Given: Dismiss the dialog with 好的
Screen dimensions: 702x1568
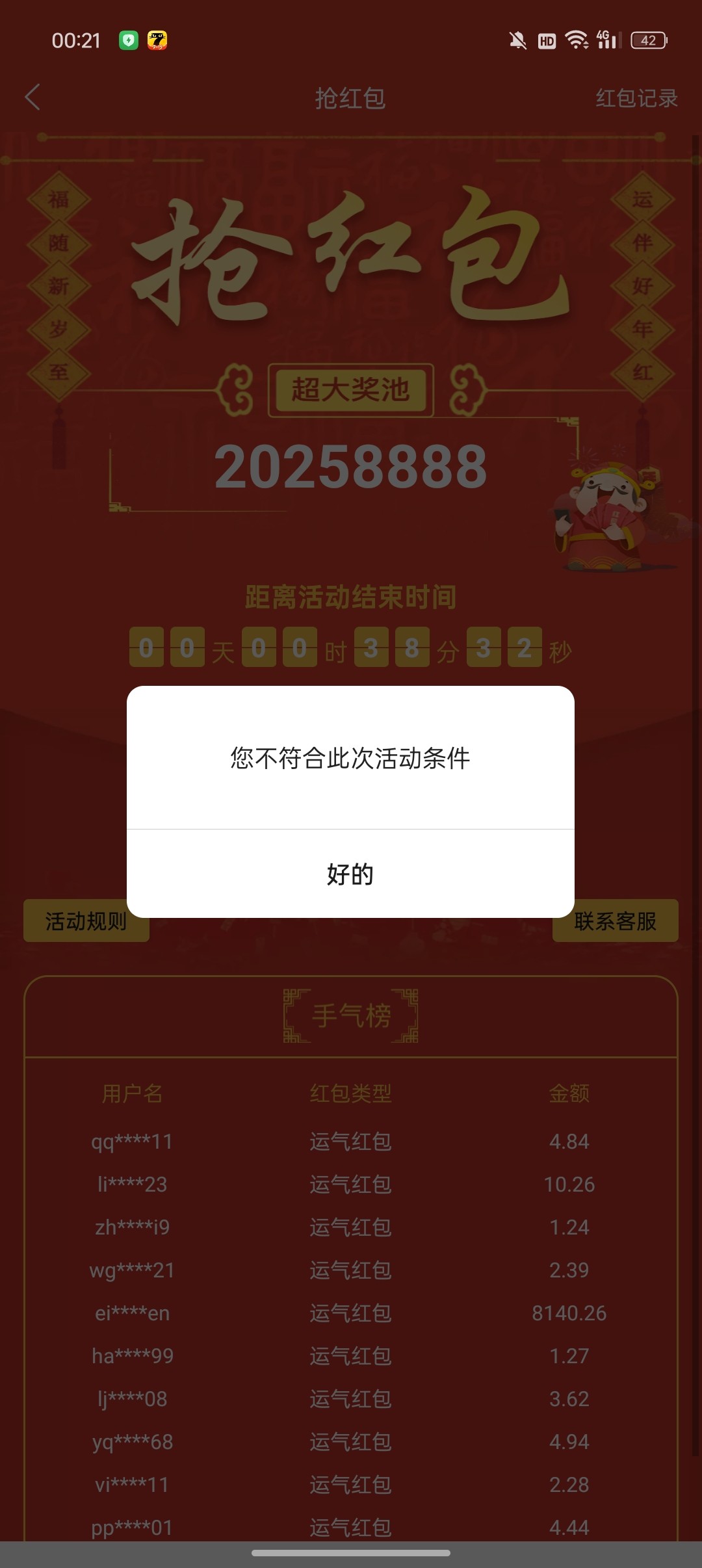Looking at the screenshot, I should (x=350, y=874).
